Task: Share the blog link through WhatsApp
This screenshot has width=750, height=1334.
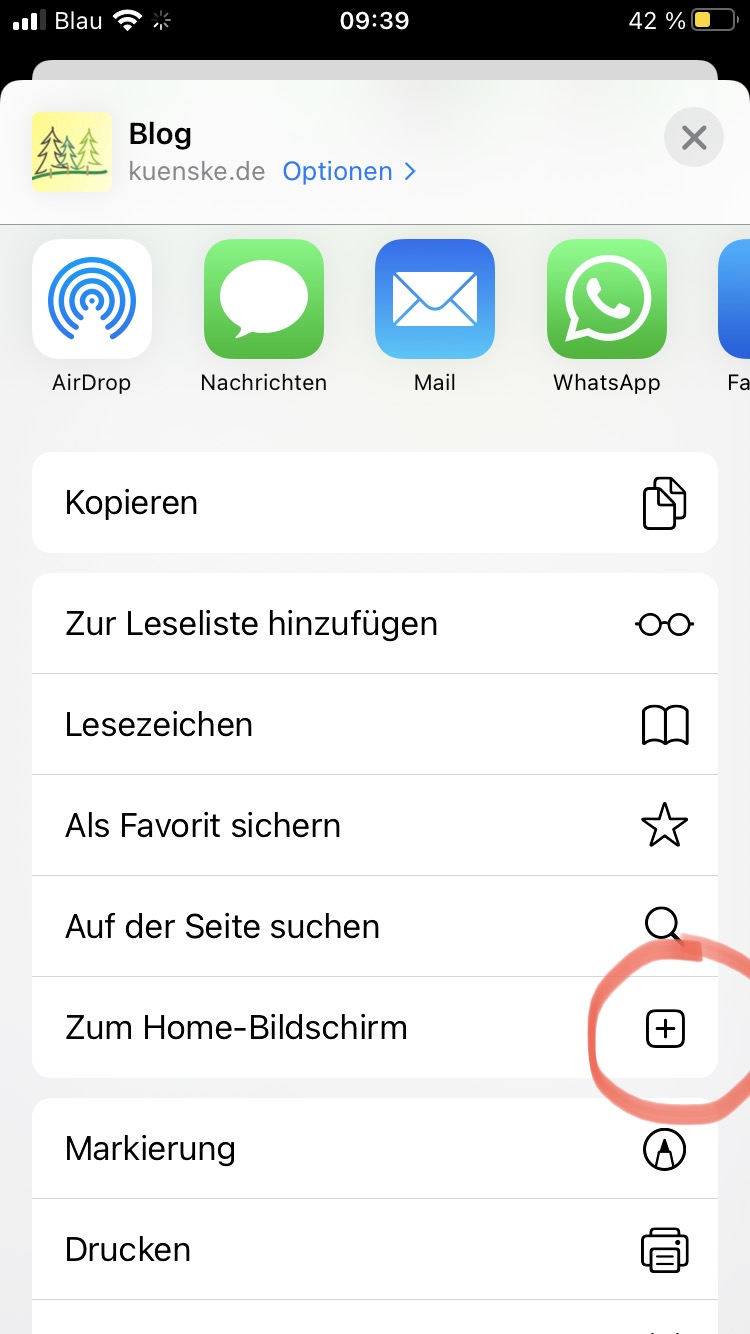Action: point(607,300)
